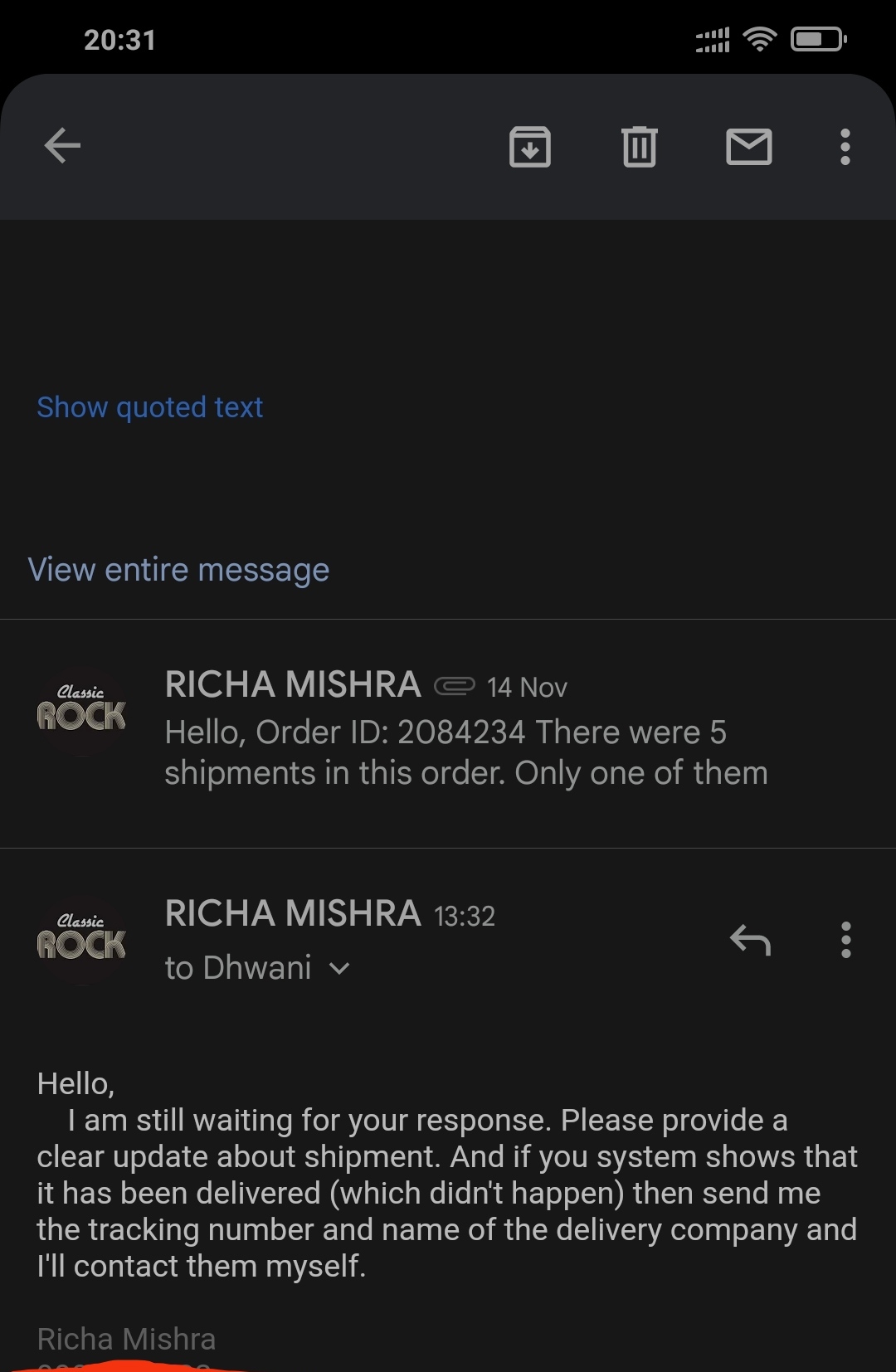896x1372 pixels.
Task: Reply to the 13:32 message
Action: pyautogui.click(x=750, y=940)
